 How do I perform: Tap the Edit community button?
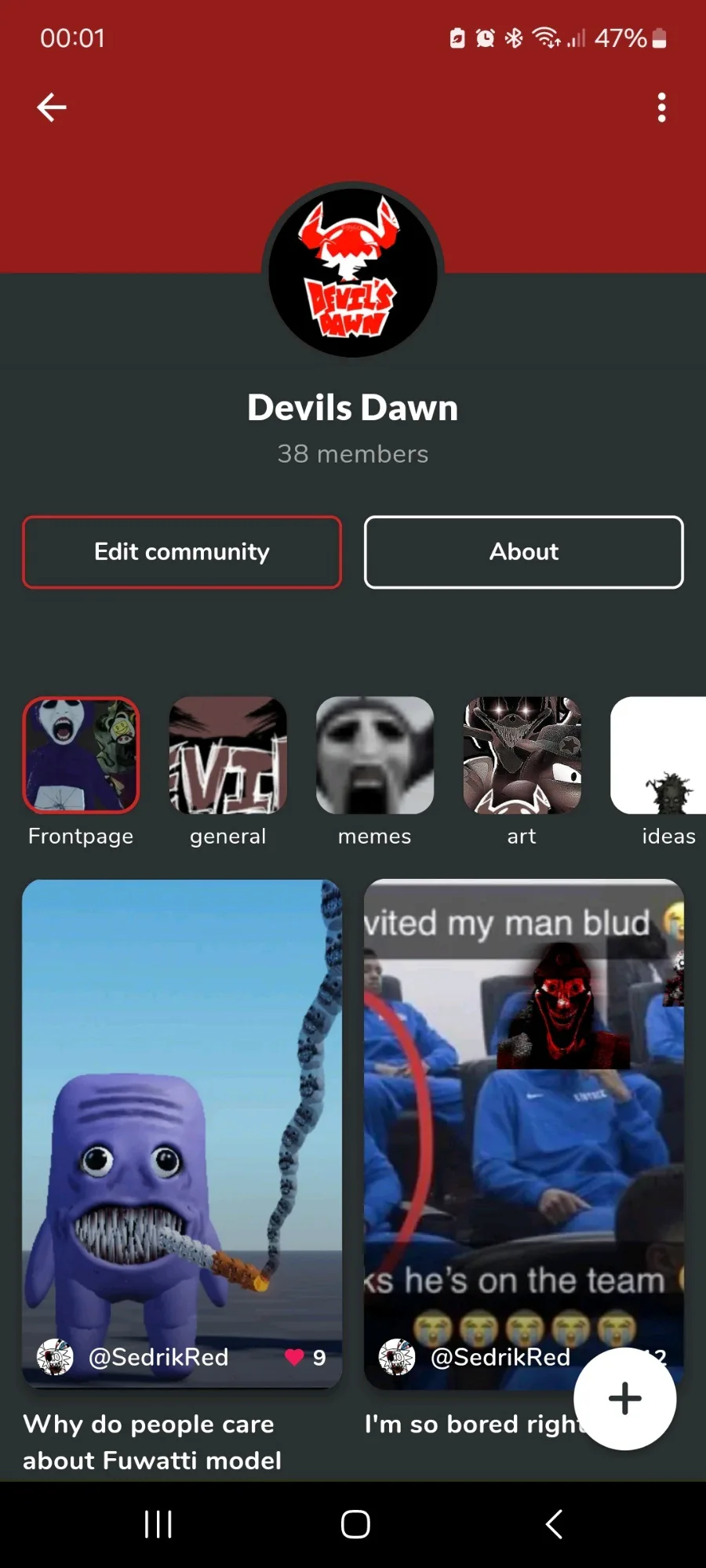182,552
